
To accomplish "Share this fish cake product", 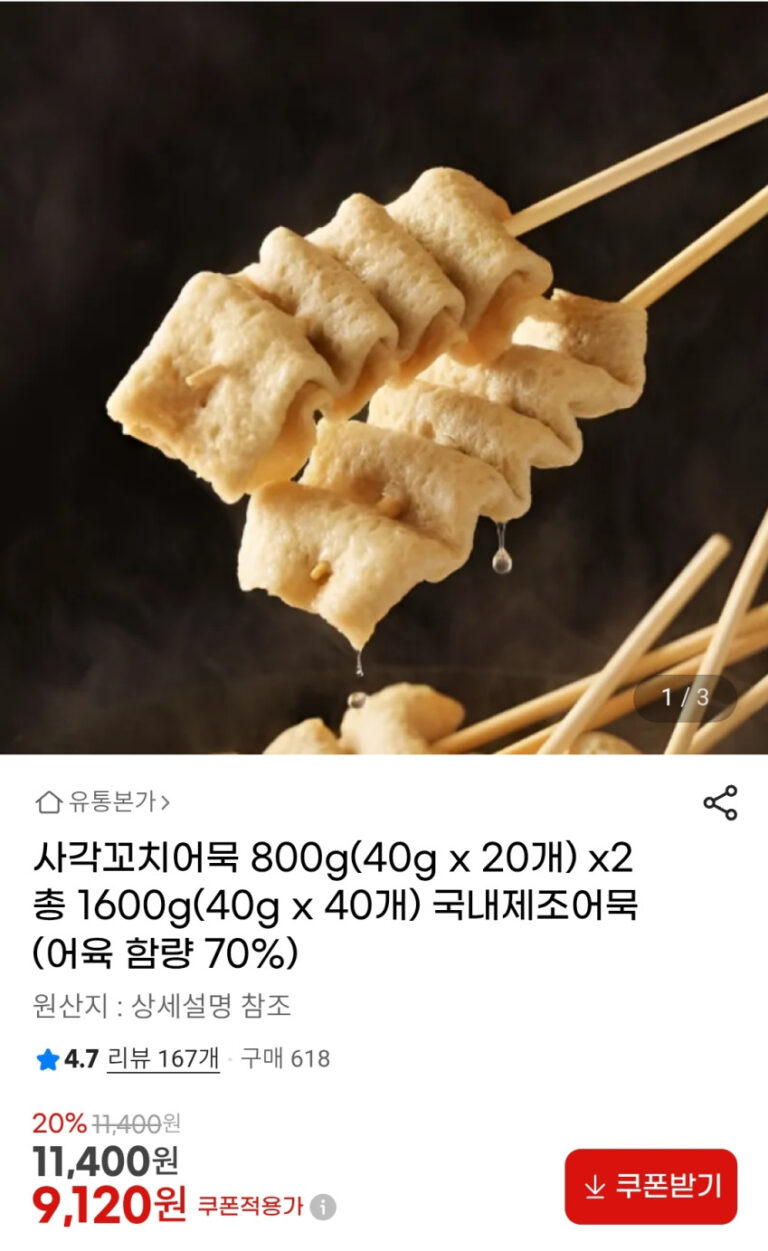I will 720,802.
